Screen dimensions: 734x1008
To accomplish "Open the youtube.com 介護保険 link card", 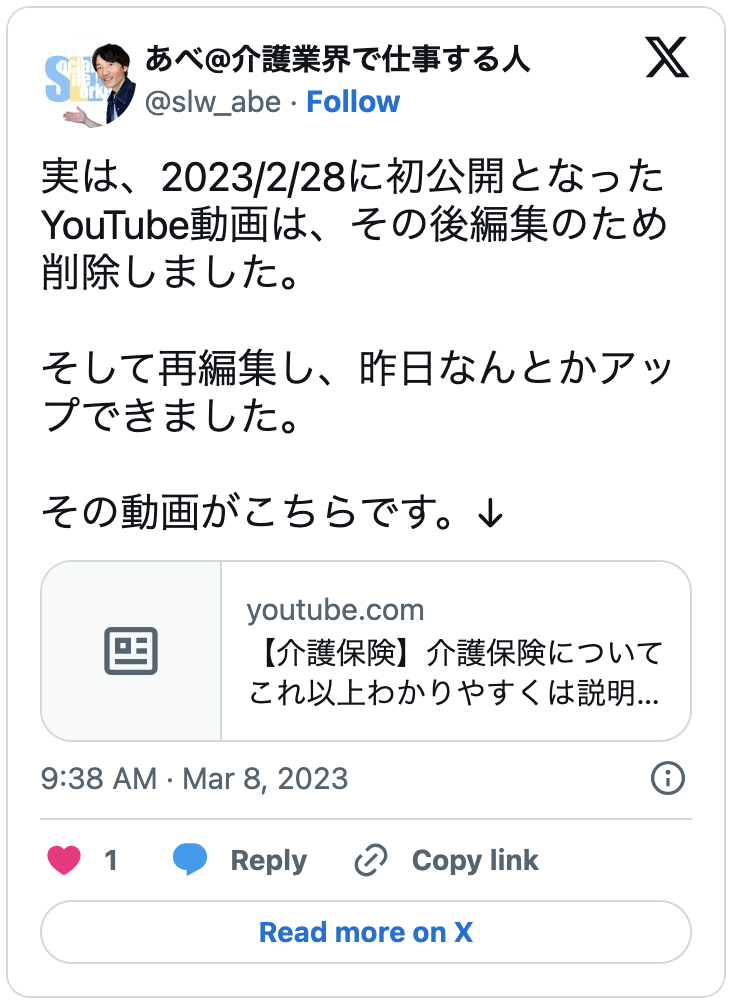I will 365,651.
